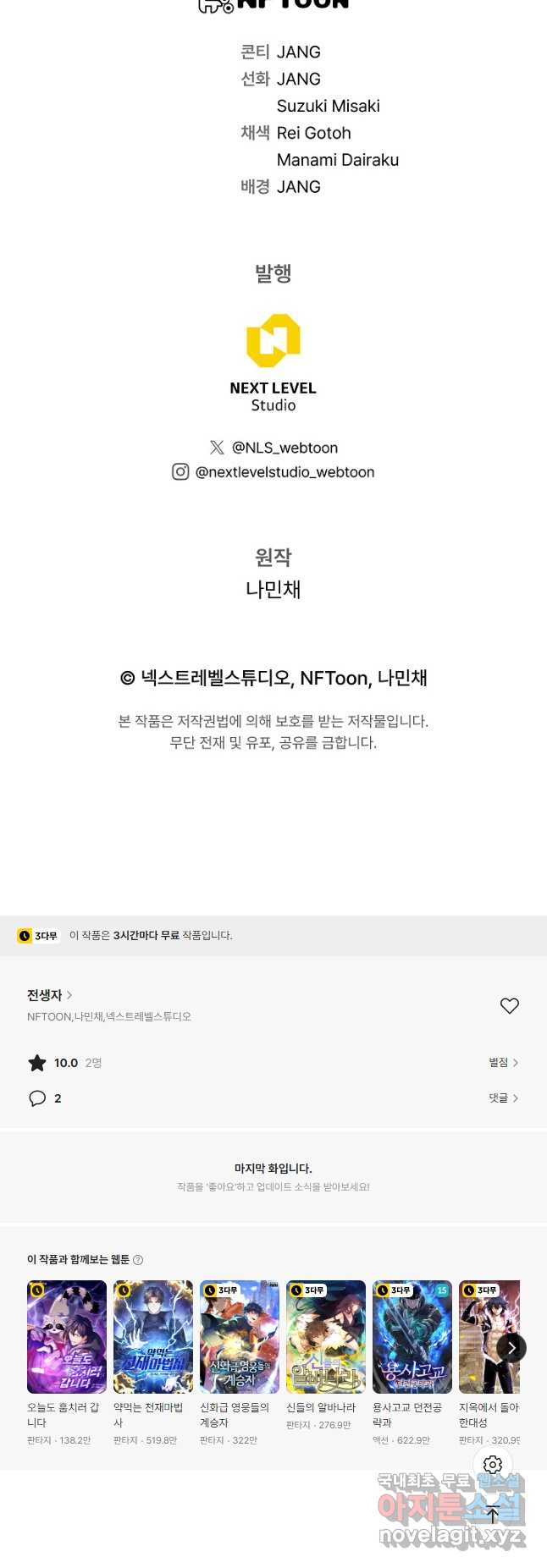Screen dimensions: 547x1568
Task: Open the 별점 rating section
Action: 503,1063
